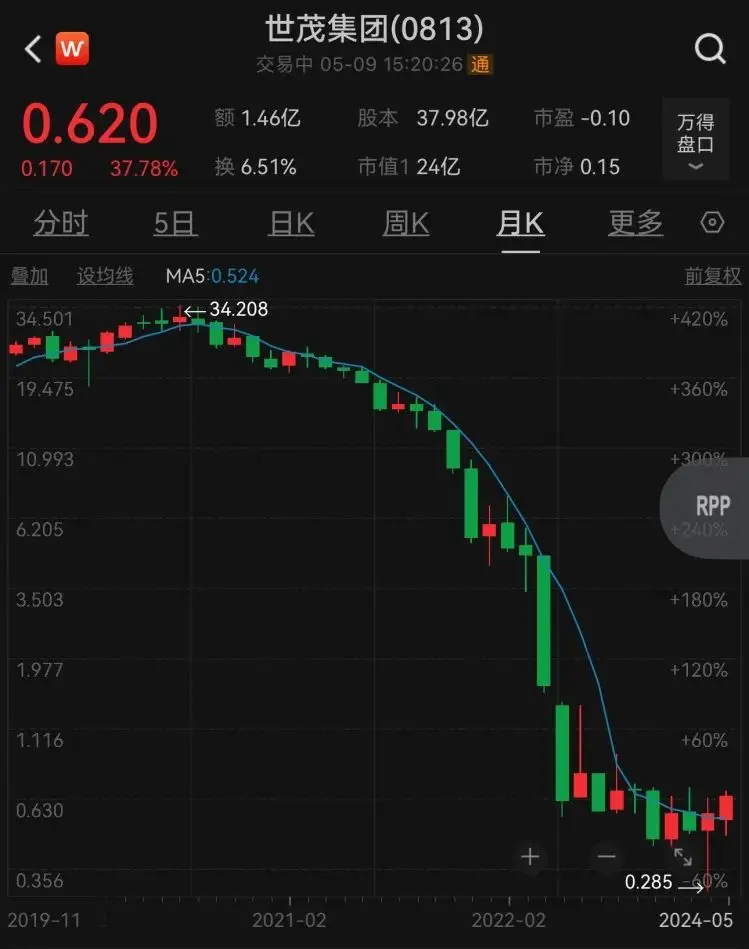Switch to the 分时 chart tab
This screenshot has height=949, width=749.
(x=61, y=223)
